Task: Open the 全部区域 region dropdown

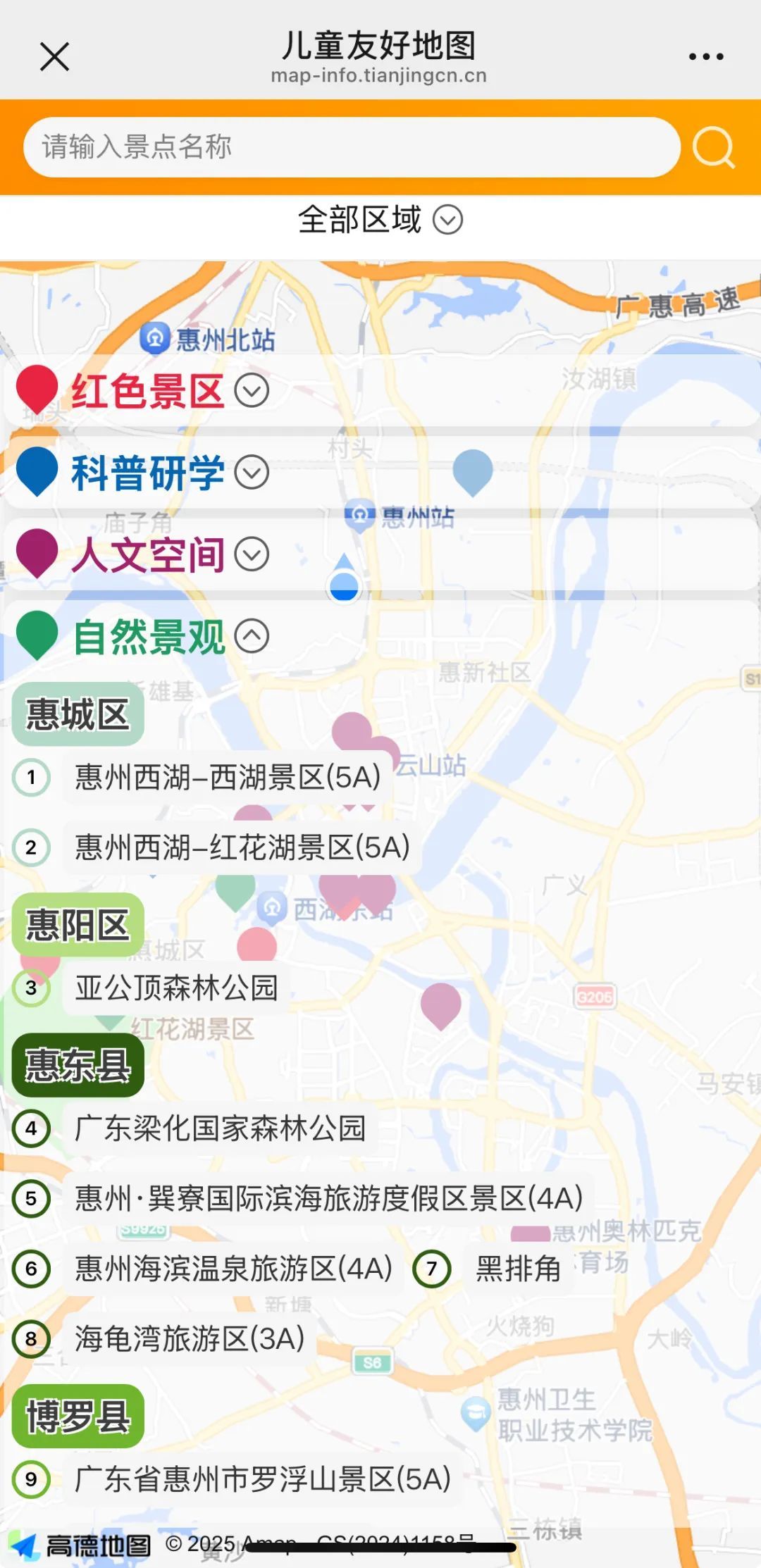Action: [380, 220]
